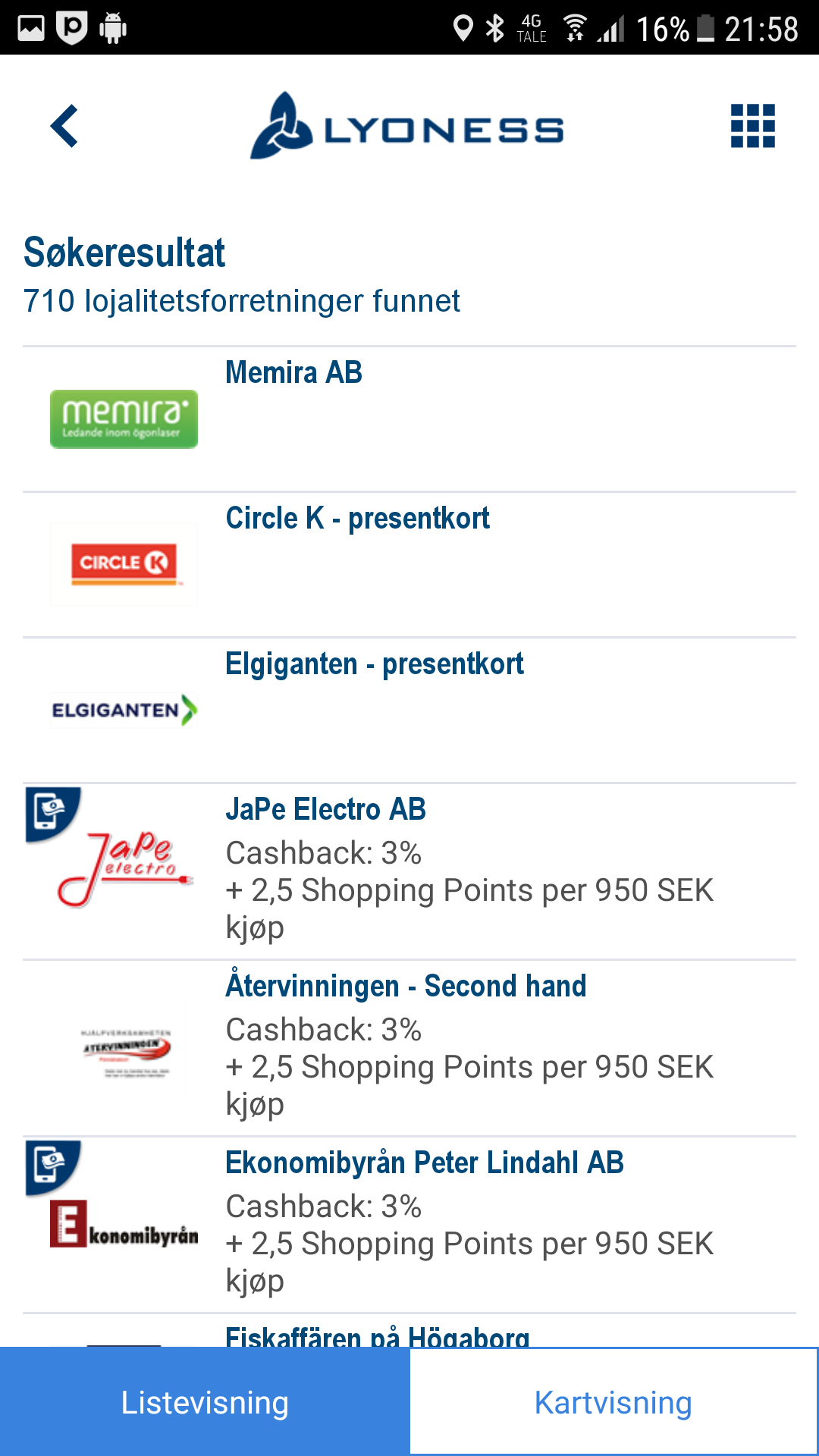The image size is (819, 1456).
Task: Open Fiskaffären på Högaborg result
Action: click(409, 1331)
